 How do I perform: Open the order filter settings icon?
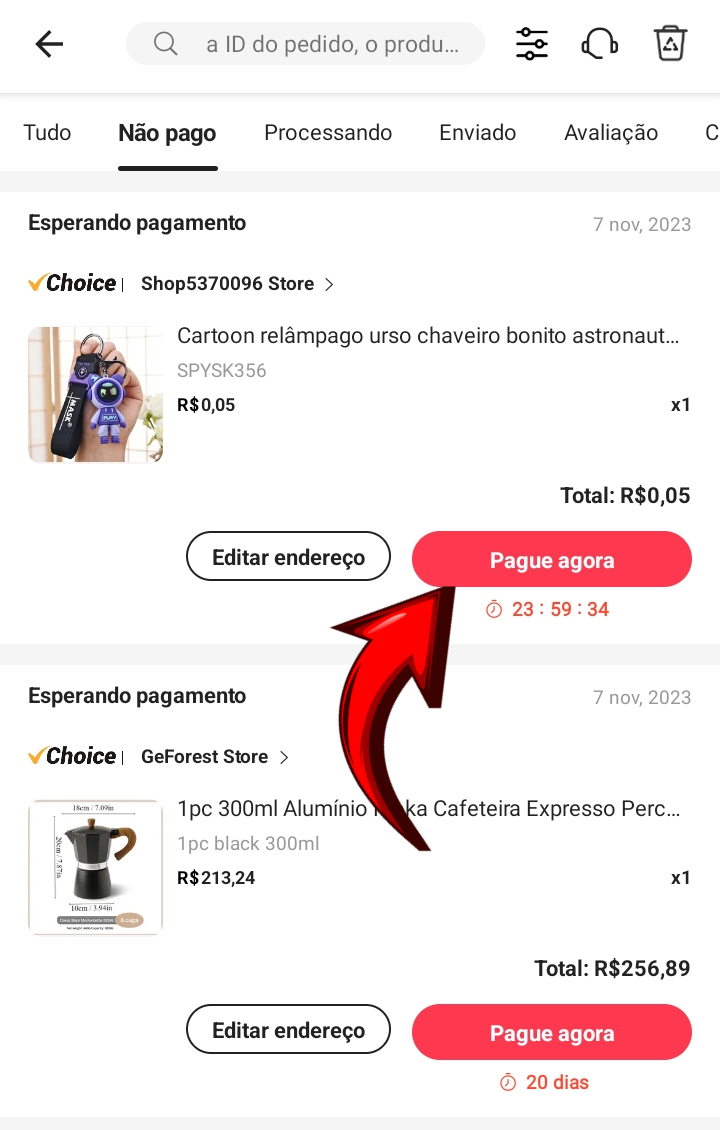pos(531,44)
